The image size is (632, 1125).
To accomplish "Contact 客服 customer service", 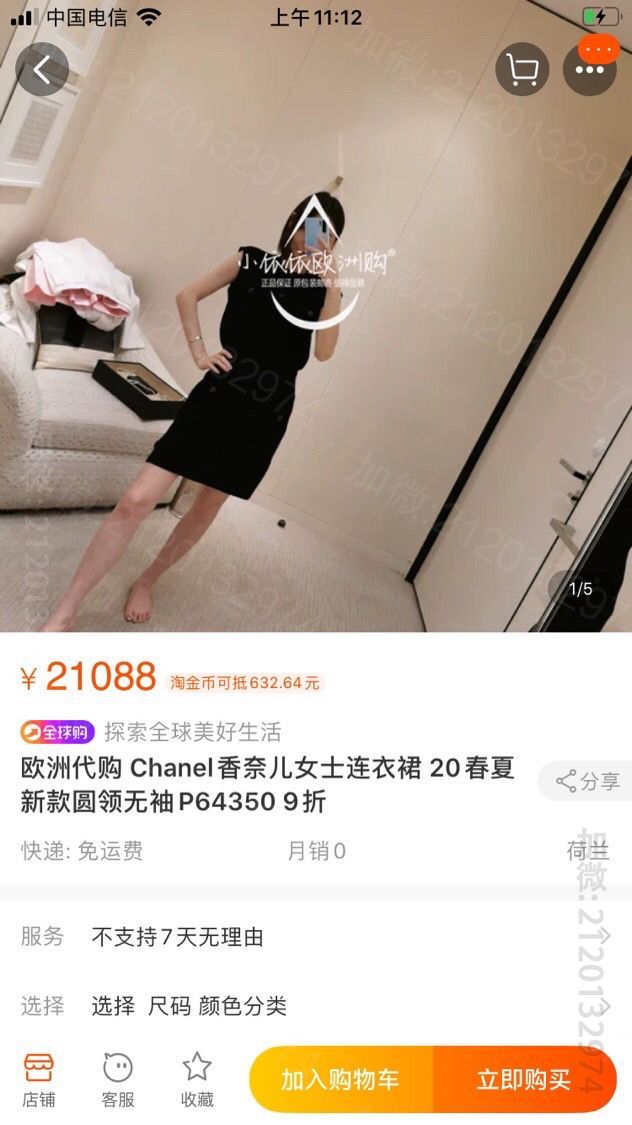I will (x=118, y=1080).
